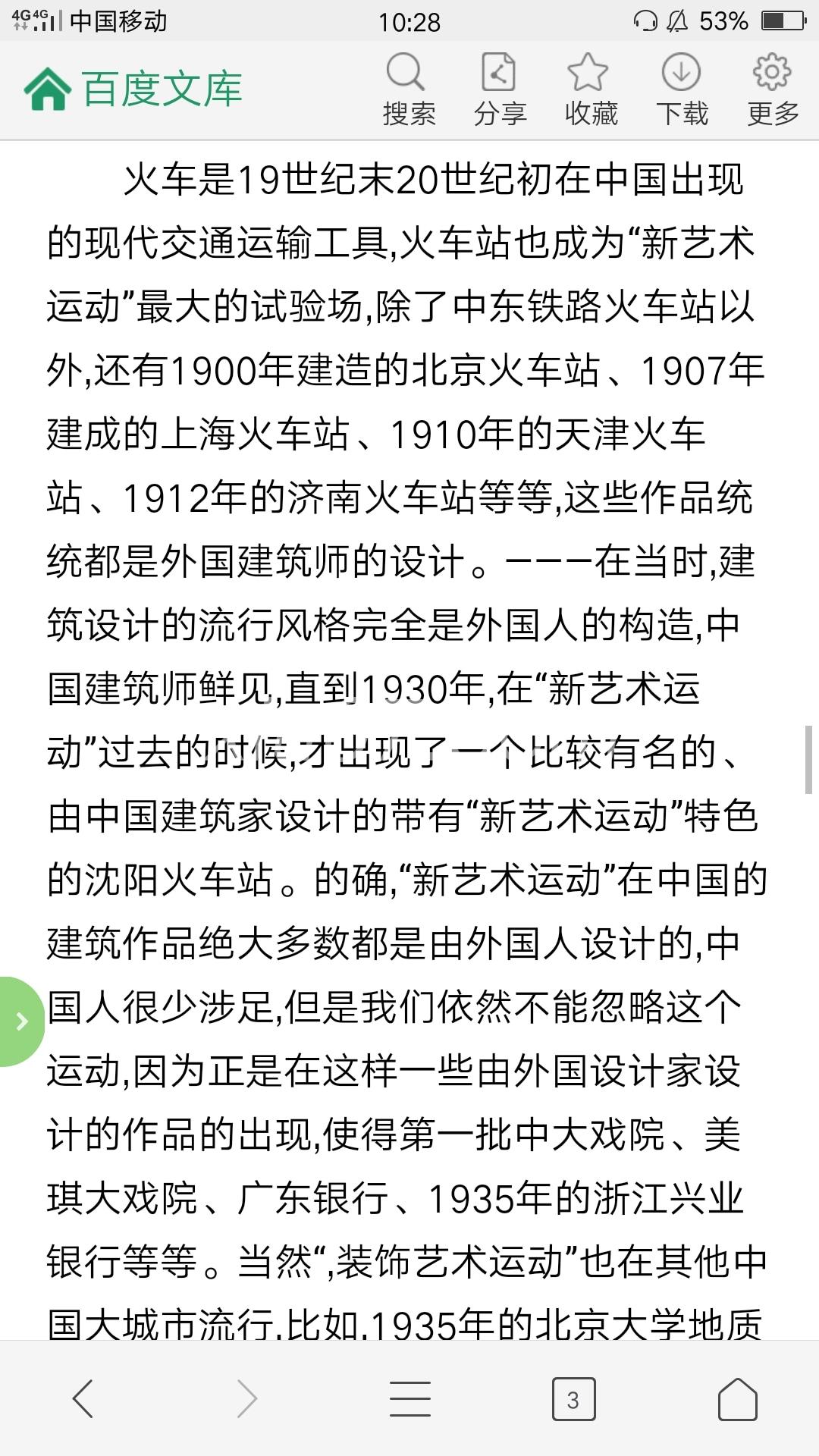View the 3 open browser tabs
Image resolution: width=819 pixels, height=1456 pixels.
(573, 1399)
